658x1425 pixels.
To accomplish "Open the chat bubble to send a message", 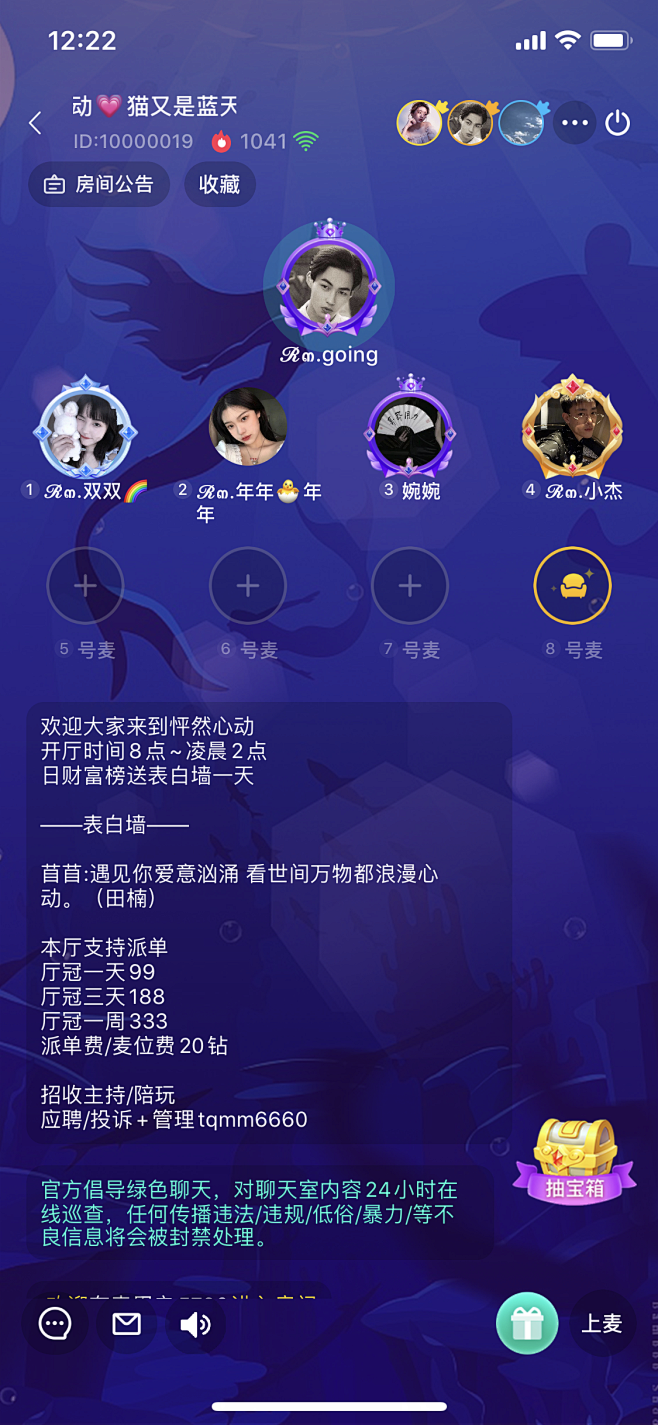I will click(x=55, y=1324).
